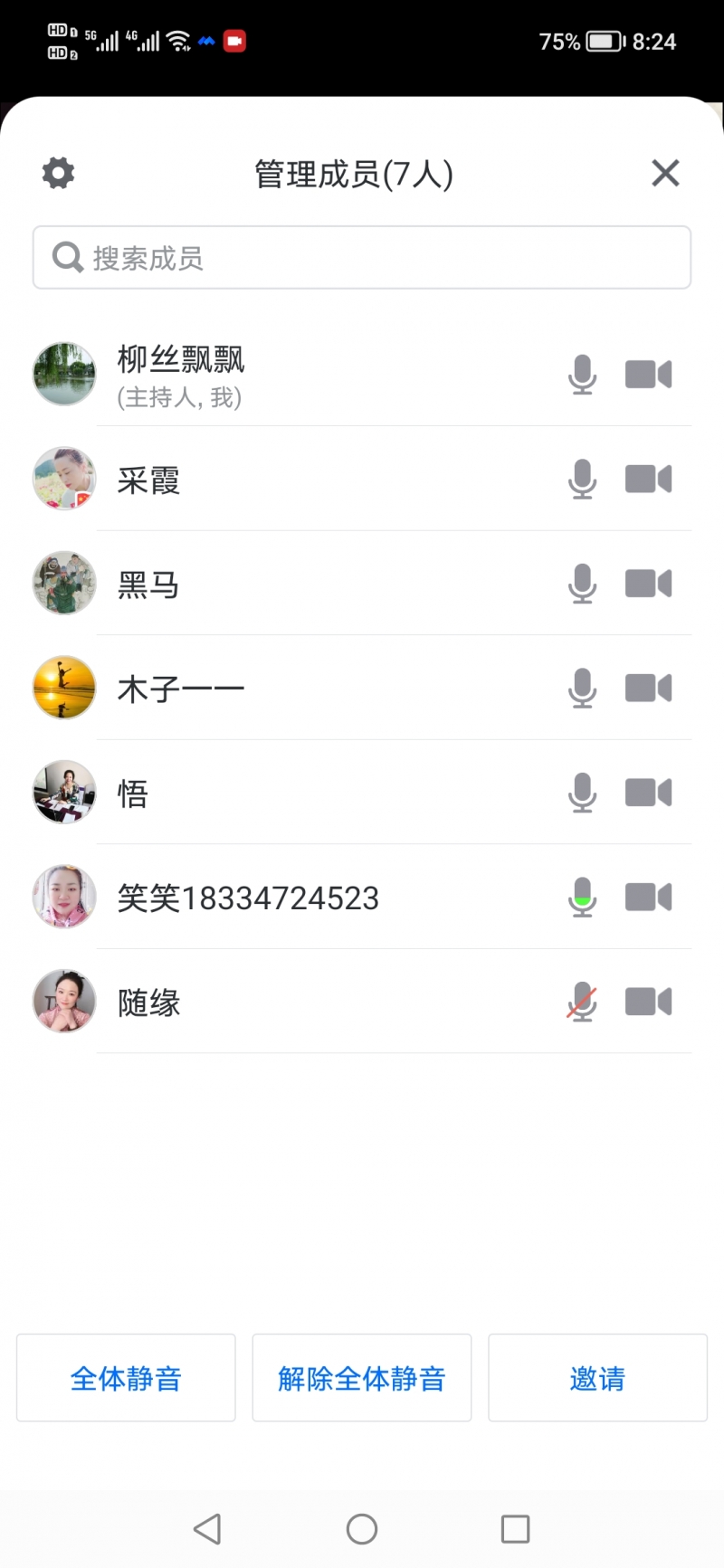Toggle 笑笑18334724523's camera icon
The height and width of the screenshot is (1568, 724).
(x=648, y=898)
